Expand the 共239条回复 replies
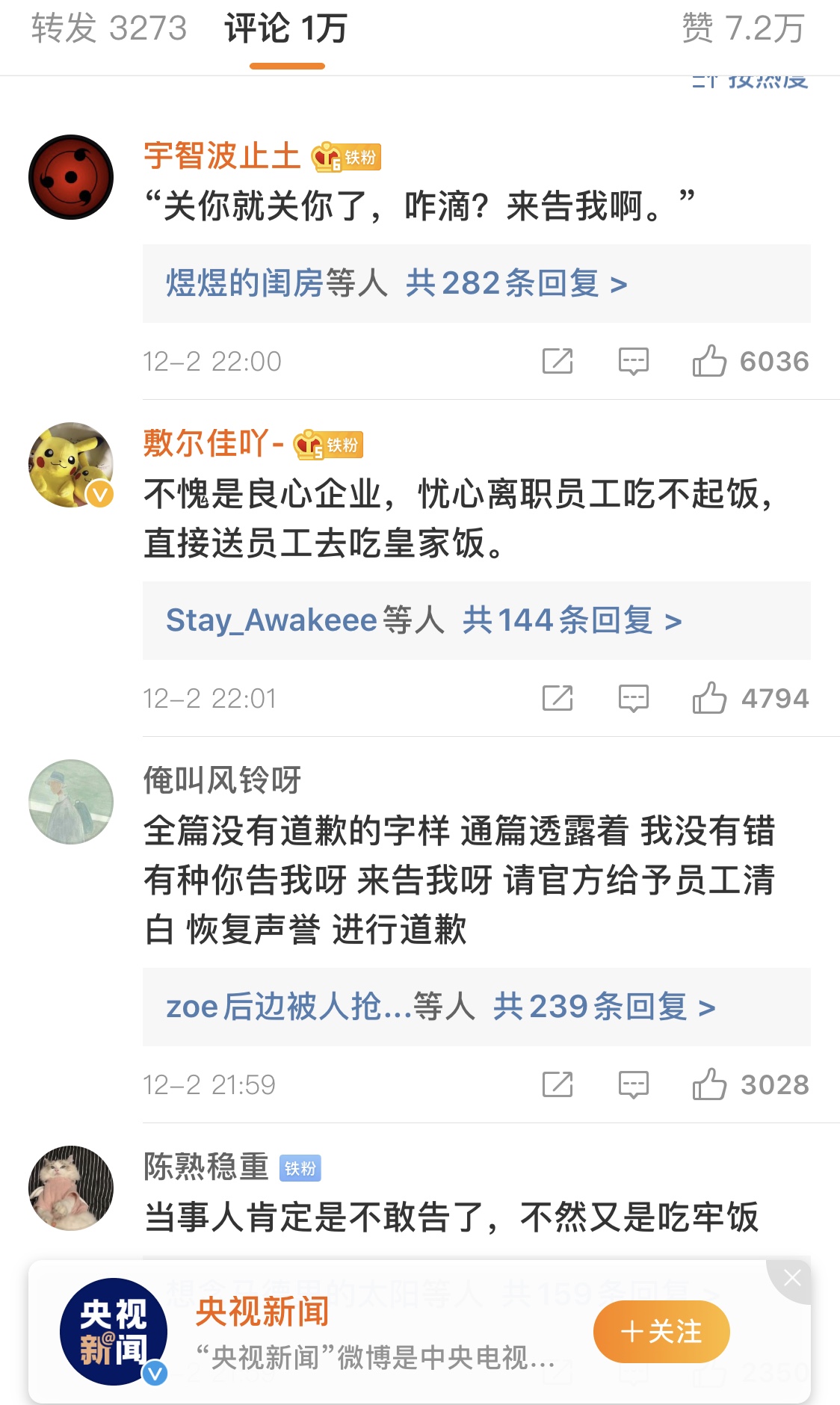This screenshot has width=840, height=1405. click(x=604, y=1007)
